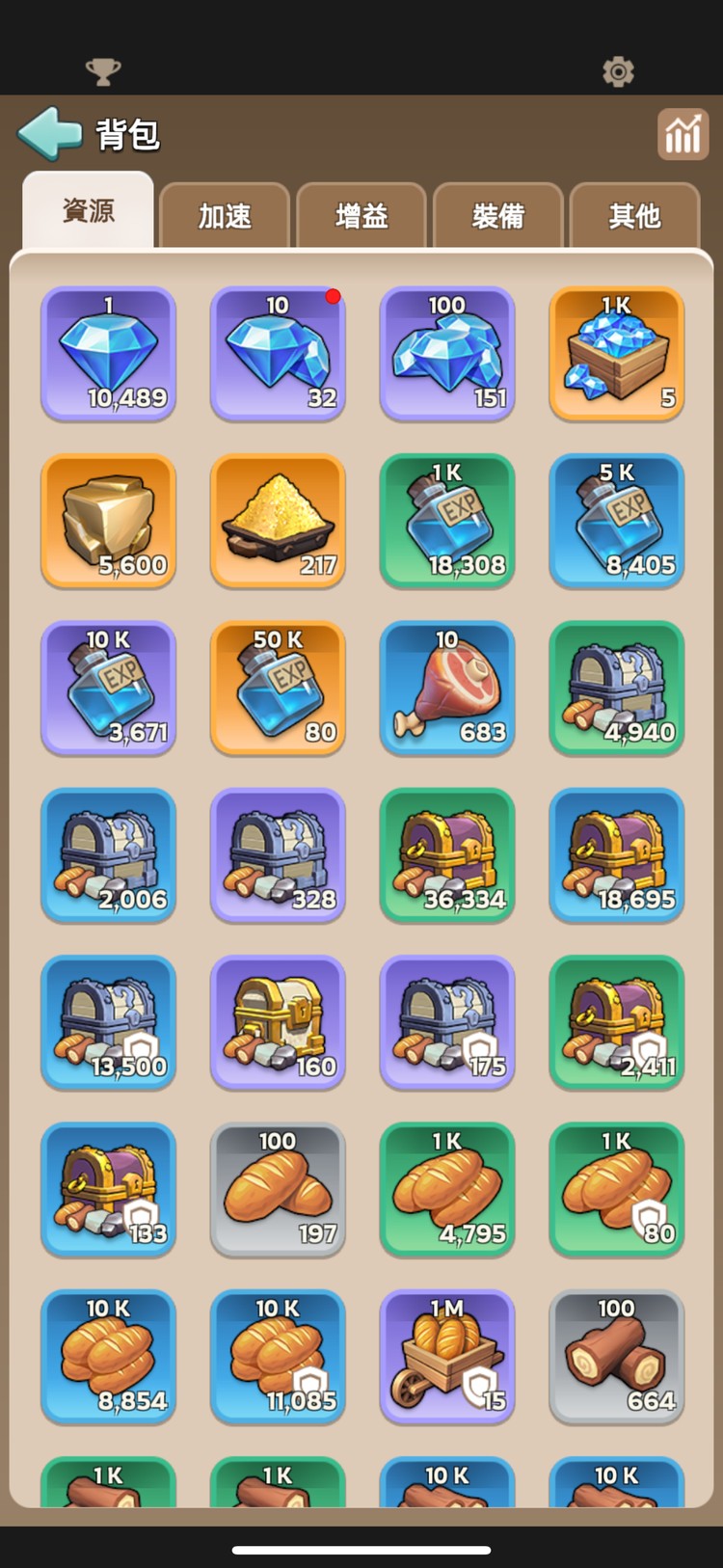Select the gold ore item with 5,600
723x1568 pixels.
click(x=108, y=521)
